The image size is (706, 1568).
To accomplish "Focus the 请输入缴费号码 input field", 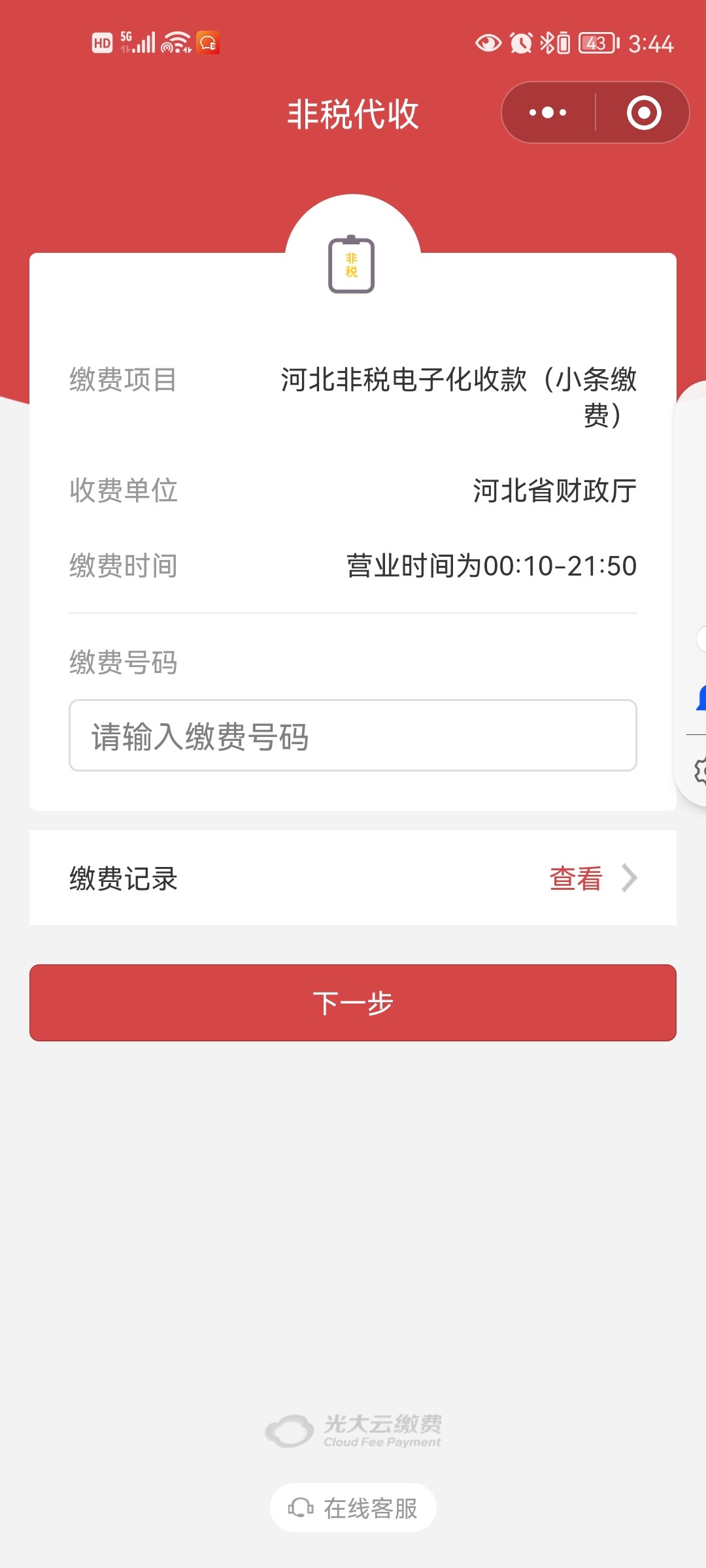I will [x=353, y=736].
